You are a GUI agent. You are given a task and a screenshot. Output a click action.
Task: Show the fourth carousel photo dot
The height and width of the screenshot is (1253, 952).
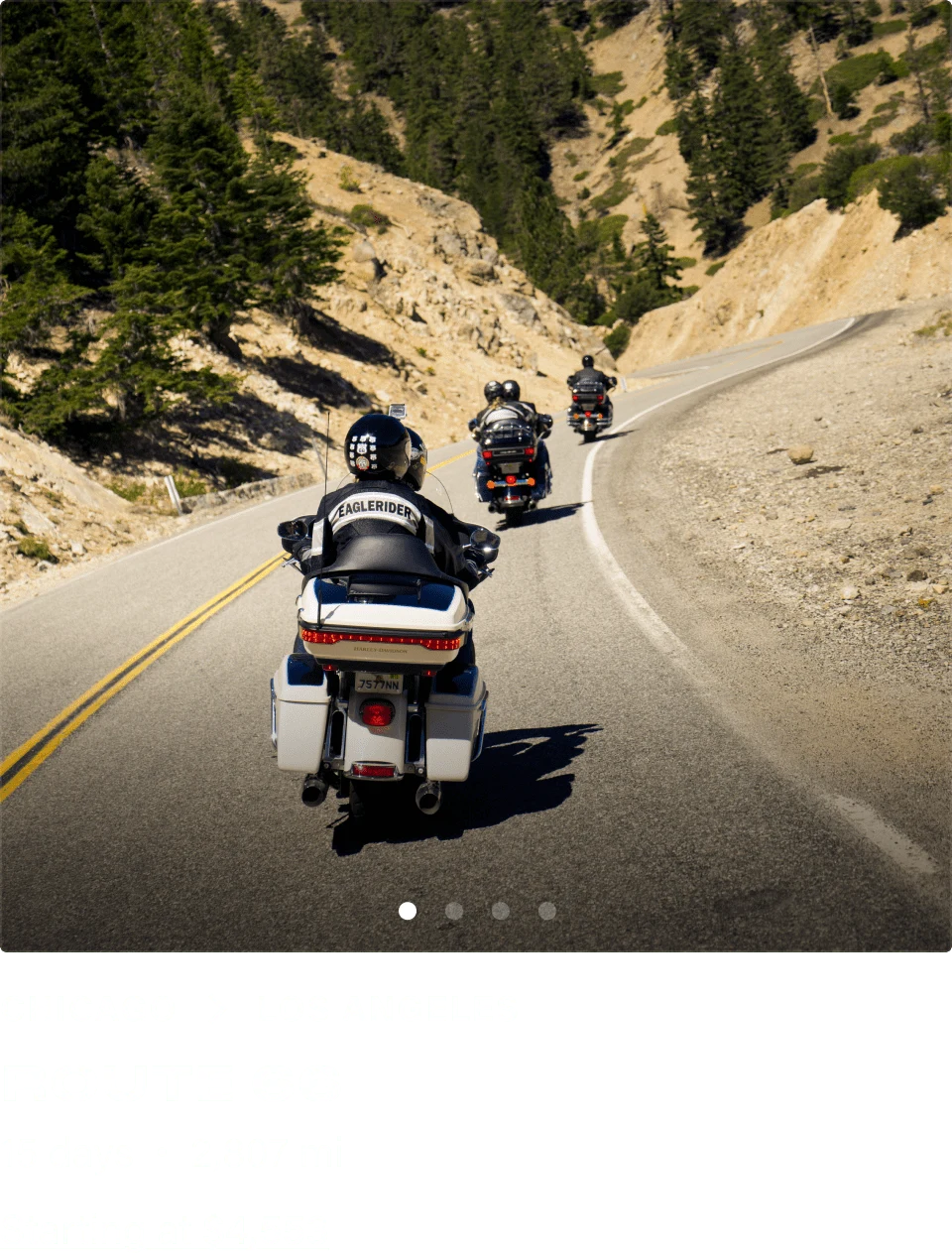pos(547,911)
